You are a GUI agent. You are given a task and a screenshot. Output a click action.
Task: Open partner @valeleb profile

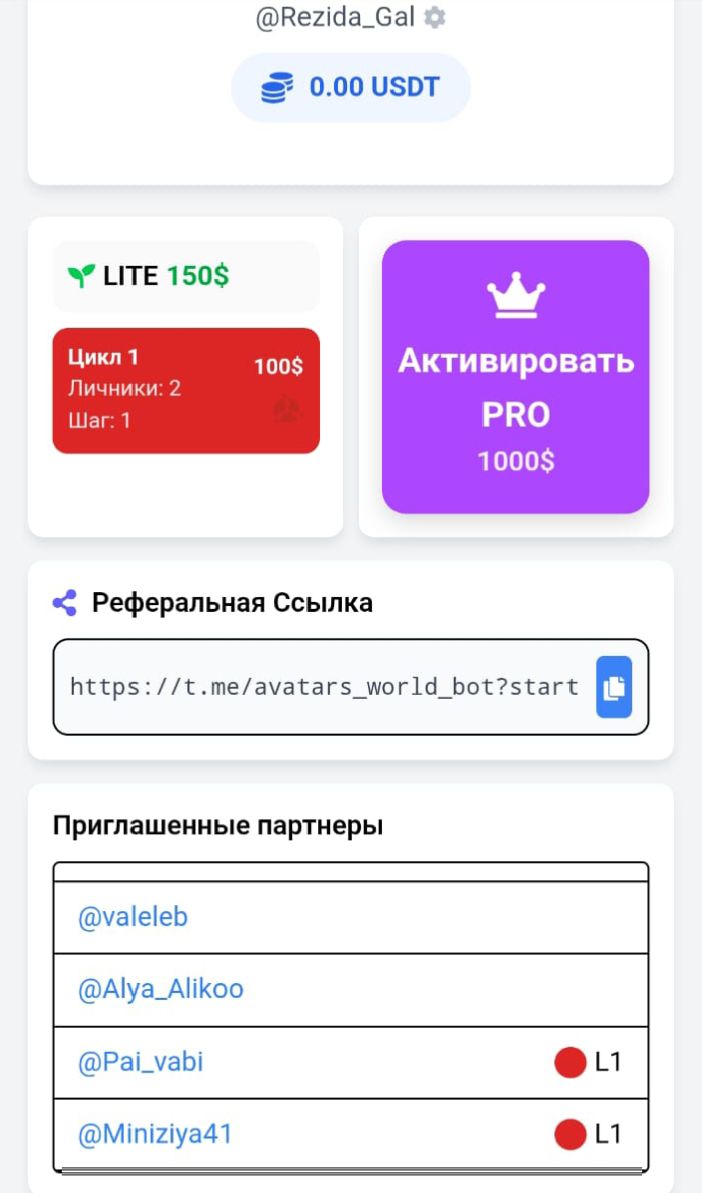[133, 917]
